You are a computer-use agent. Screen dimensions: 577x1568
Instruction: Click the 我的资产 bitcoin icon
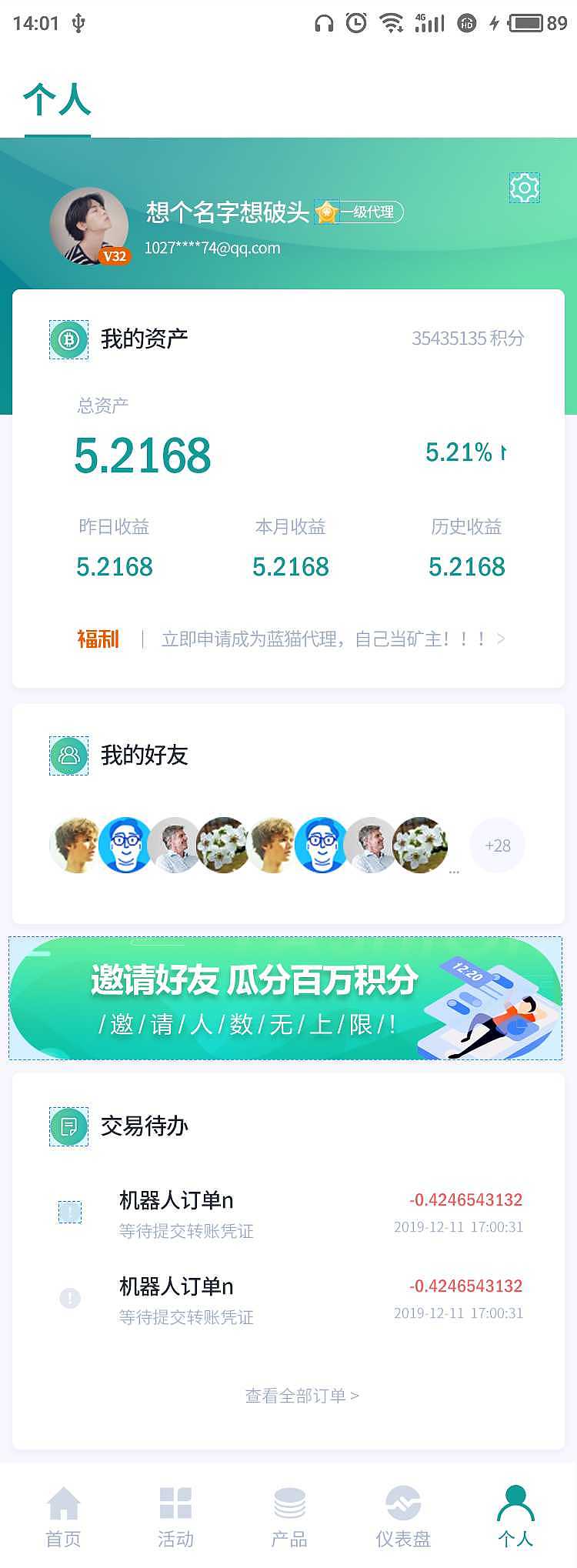tap(68, 337)
